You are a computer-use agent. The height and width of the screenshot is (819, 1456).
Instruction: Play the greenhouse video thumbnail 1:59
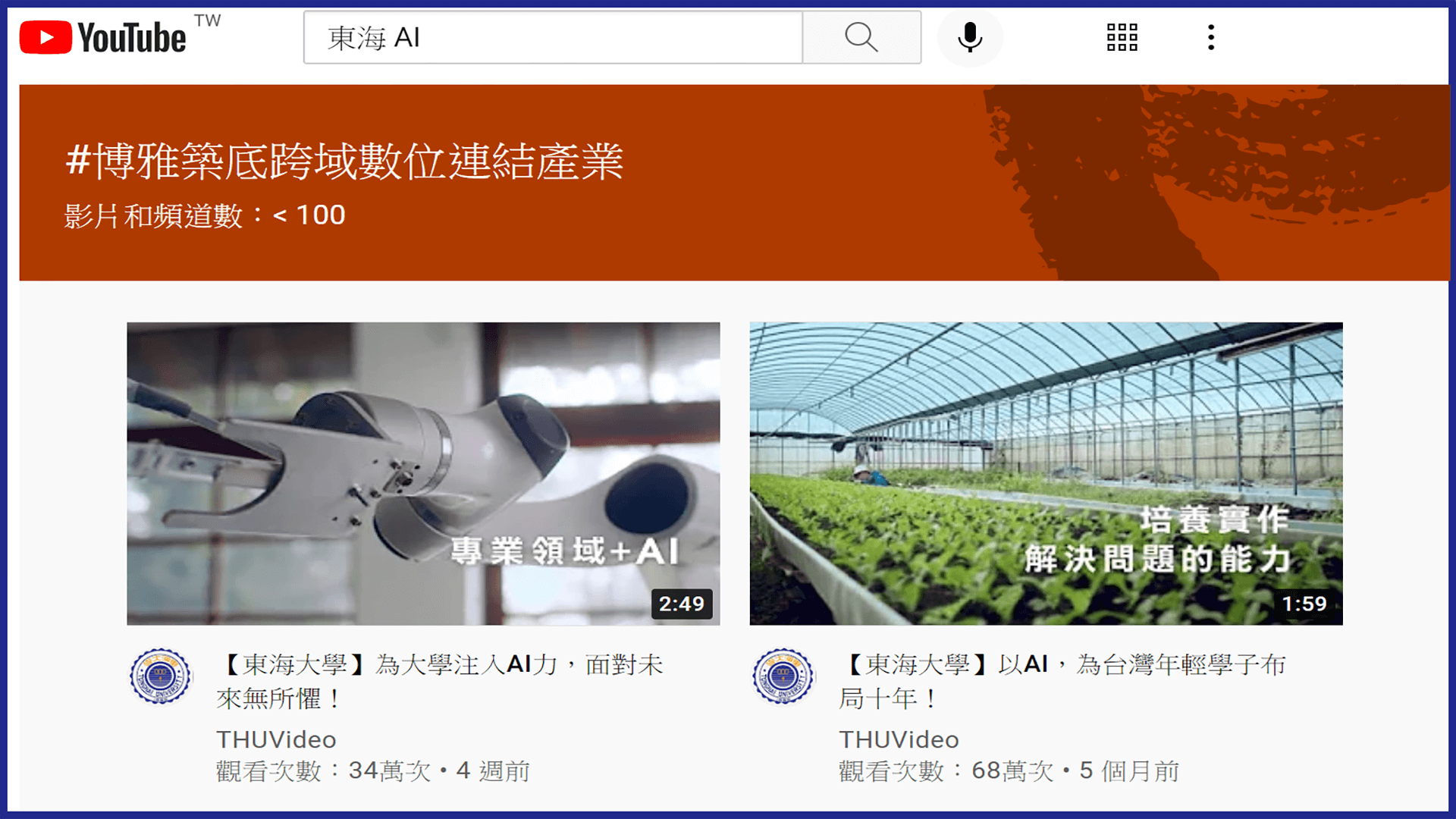pyautogui.click(x=1046, y=473)
